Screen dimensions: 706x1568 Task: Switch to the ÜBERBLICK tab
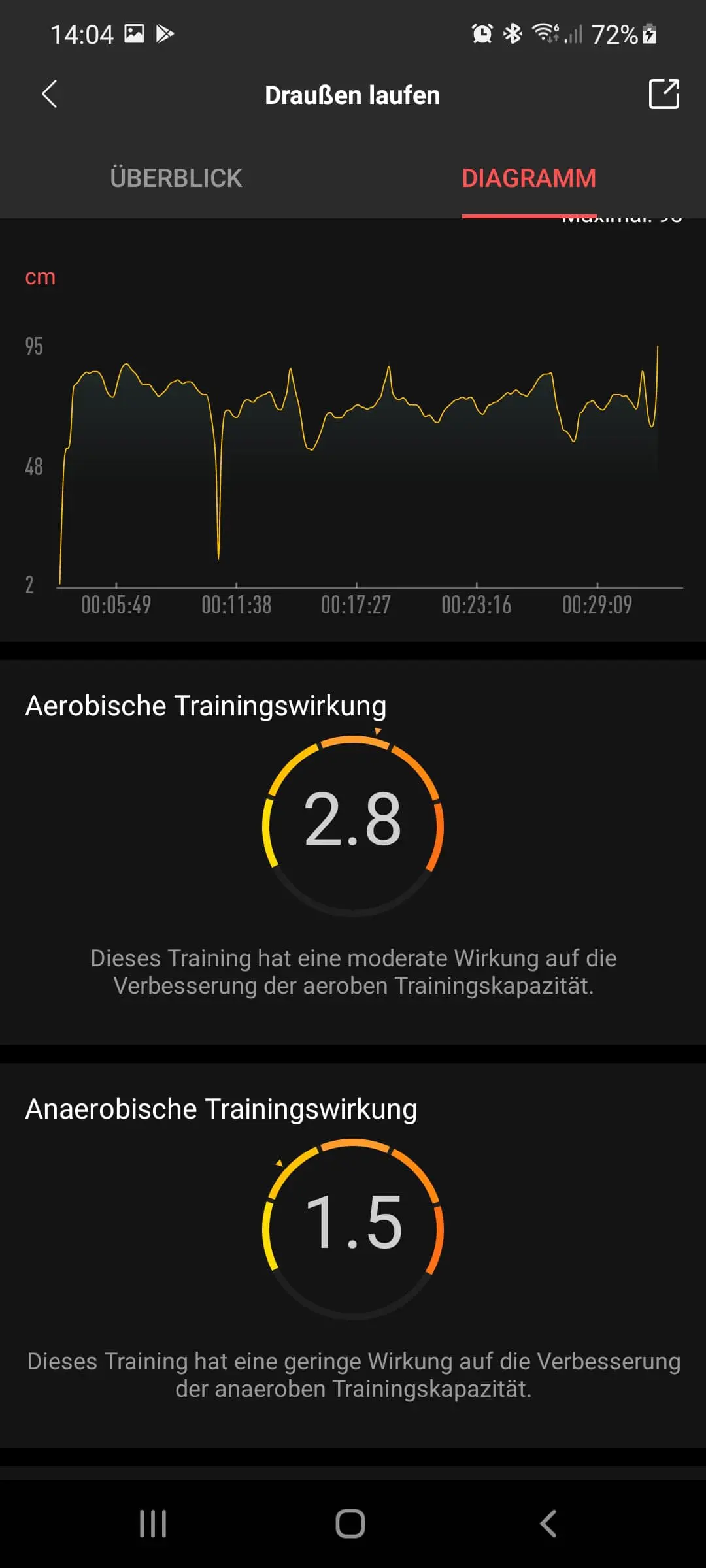click(176, 178)
